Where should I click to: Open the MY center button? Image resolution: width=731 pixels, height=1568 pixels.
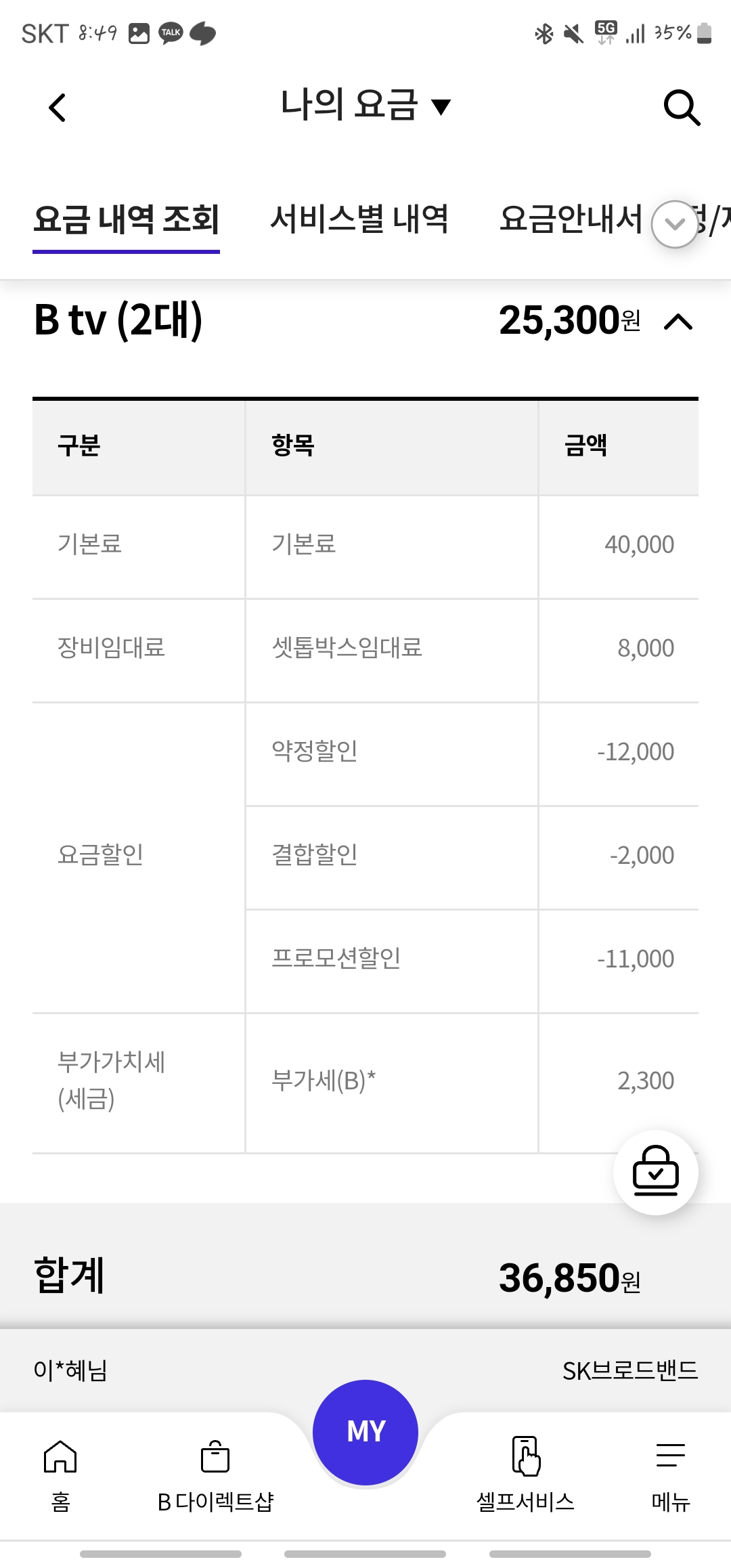pos(365,1431)
